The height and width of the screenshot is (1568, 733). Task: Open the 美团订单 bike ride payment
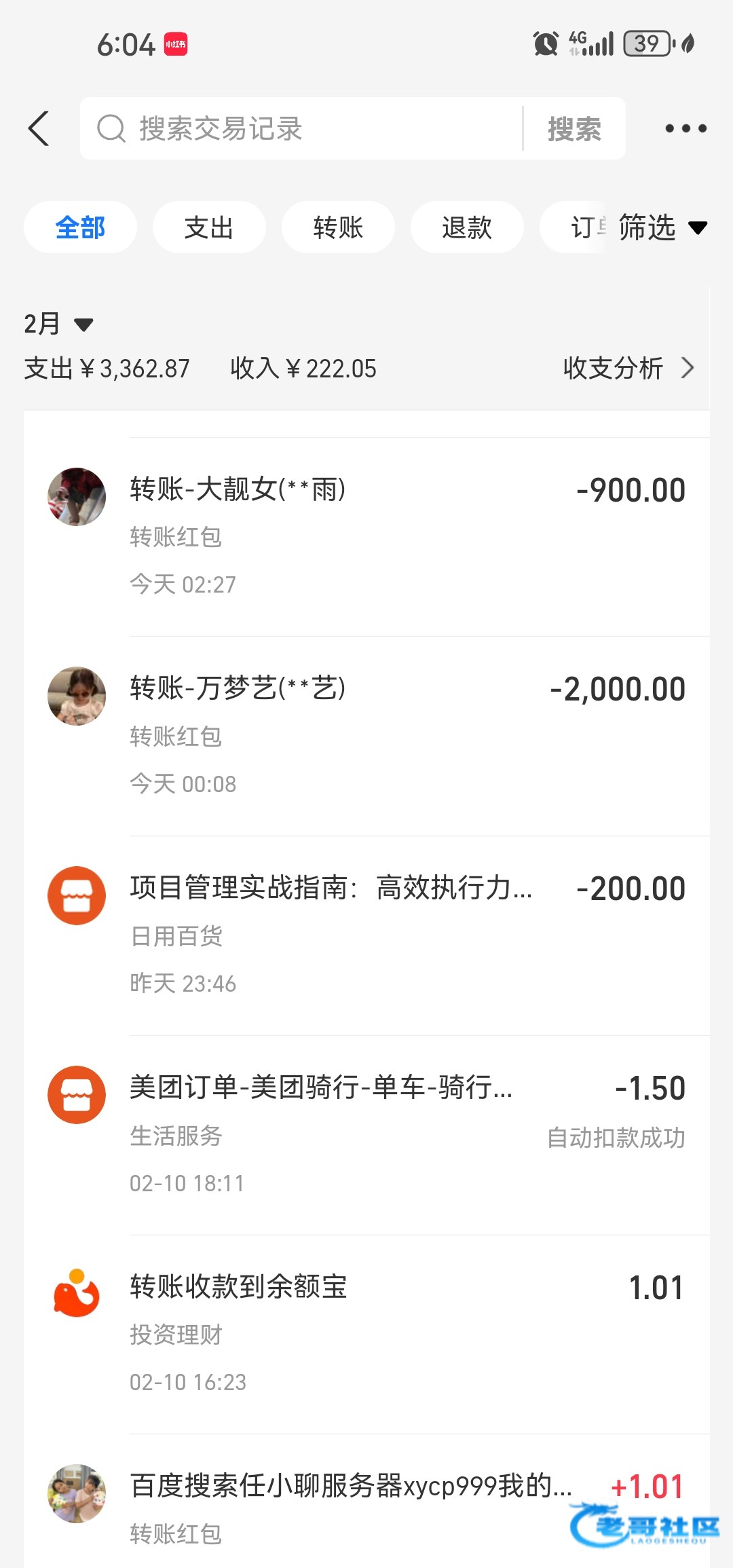point(407,1135)
